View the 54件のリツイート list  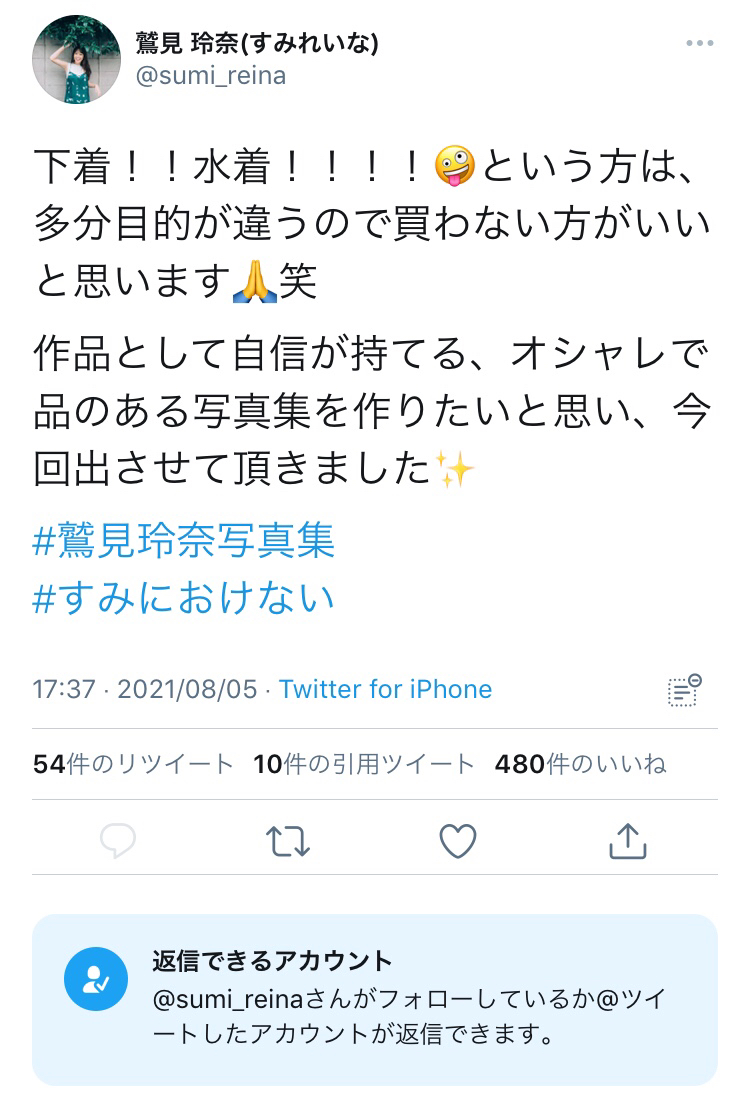pos(133,765)
